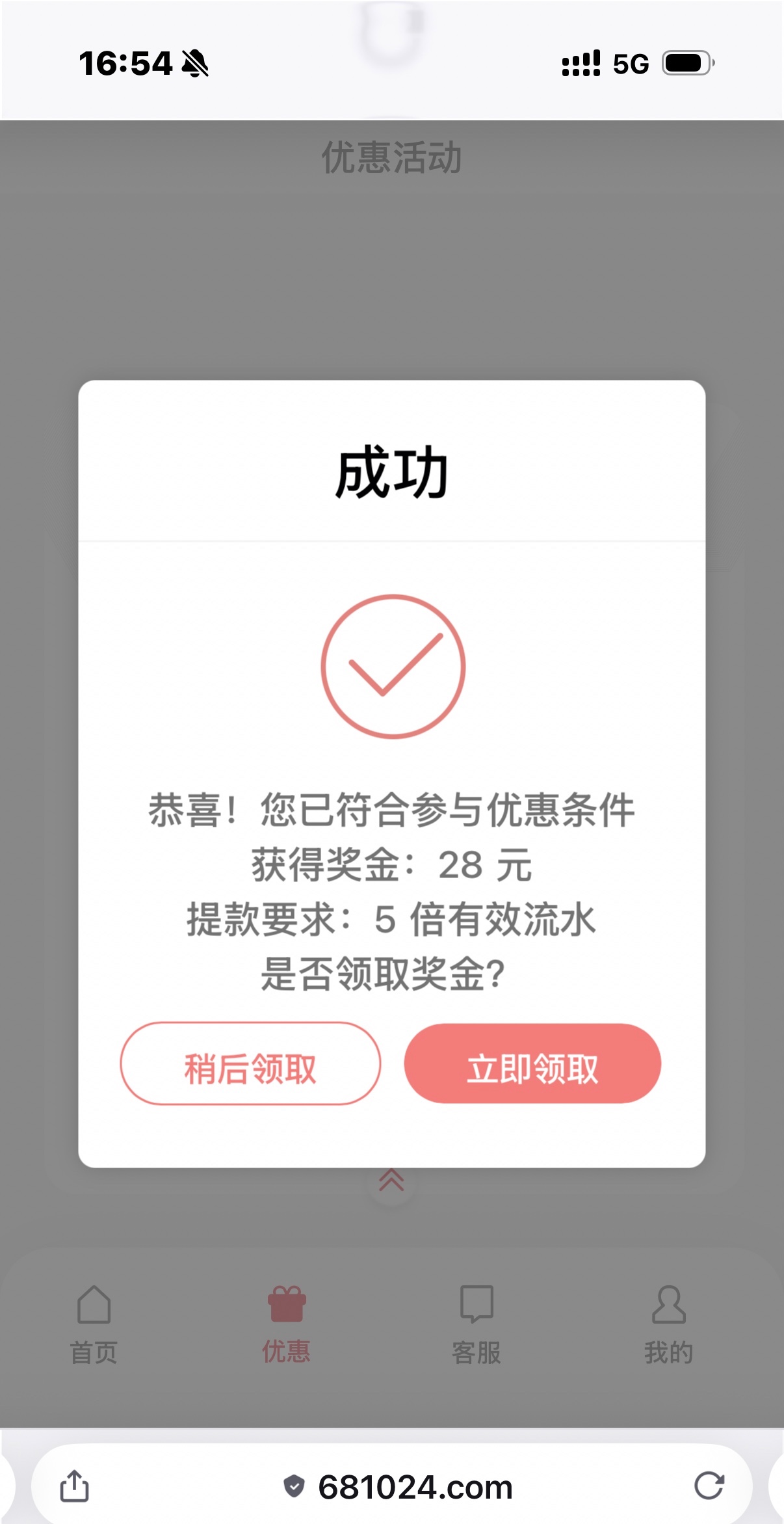Share this page from the browser bar
Viewport: 784px width, 1524px height.
pyautogui.click(x=75, y=1486)
